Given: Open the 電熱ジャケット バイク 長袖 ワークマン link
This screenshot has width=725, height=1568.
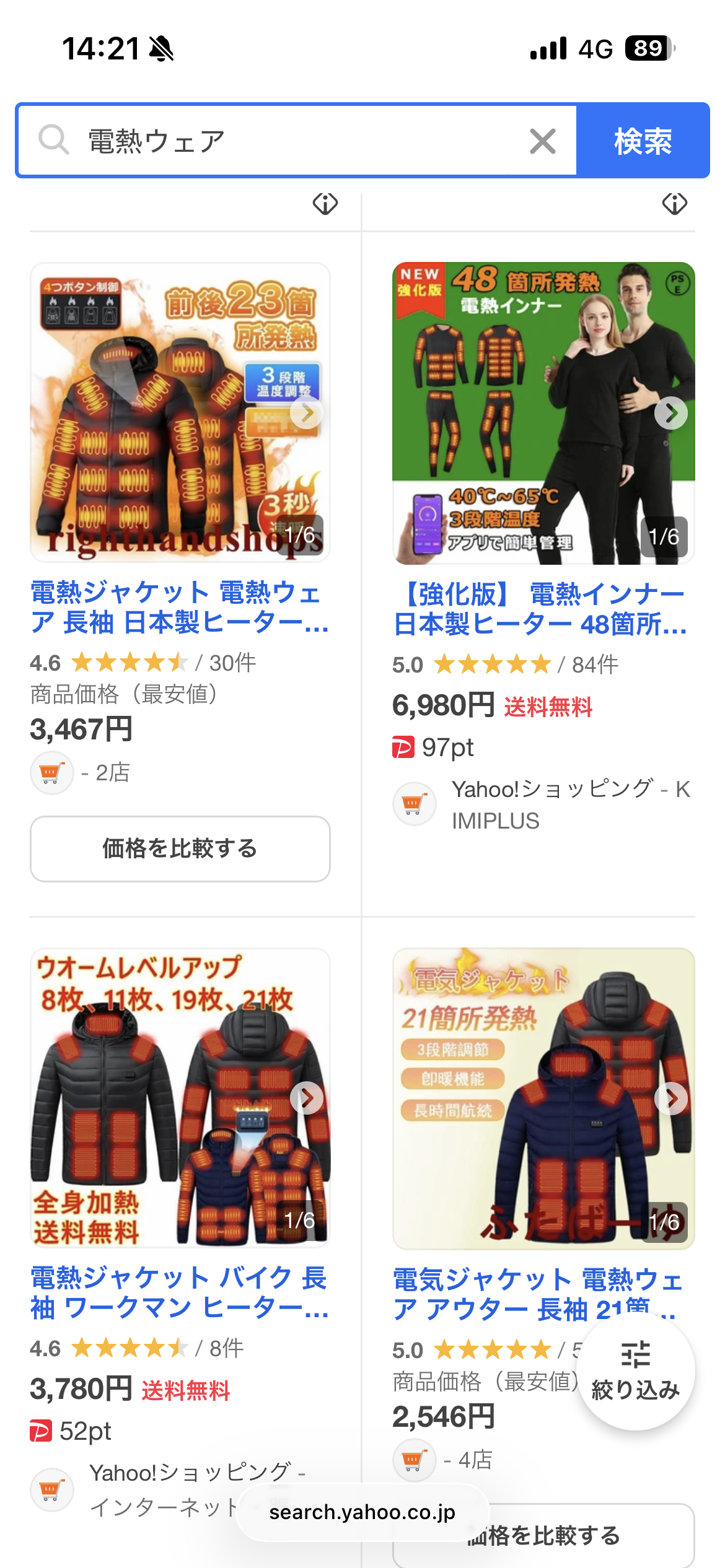Looking at the screenshot, I should [x=179, y=1292].
